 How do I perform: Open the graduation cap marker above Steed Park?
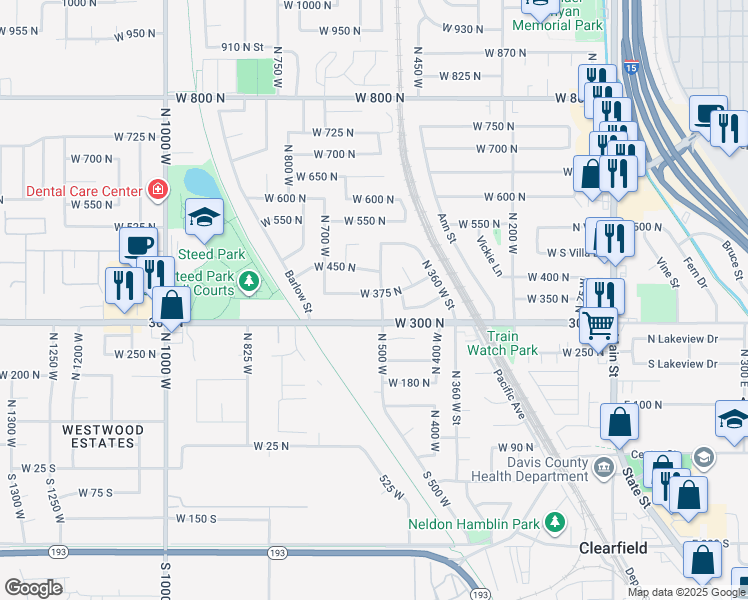point(204,218)
